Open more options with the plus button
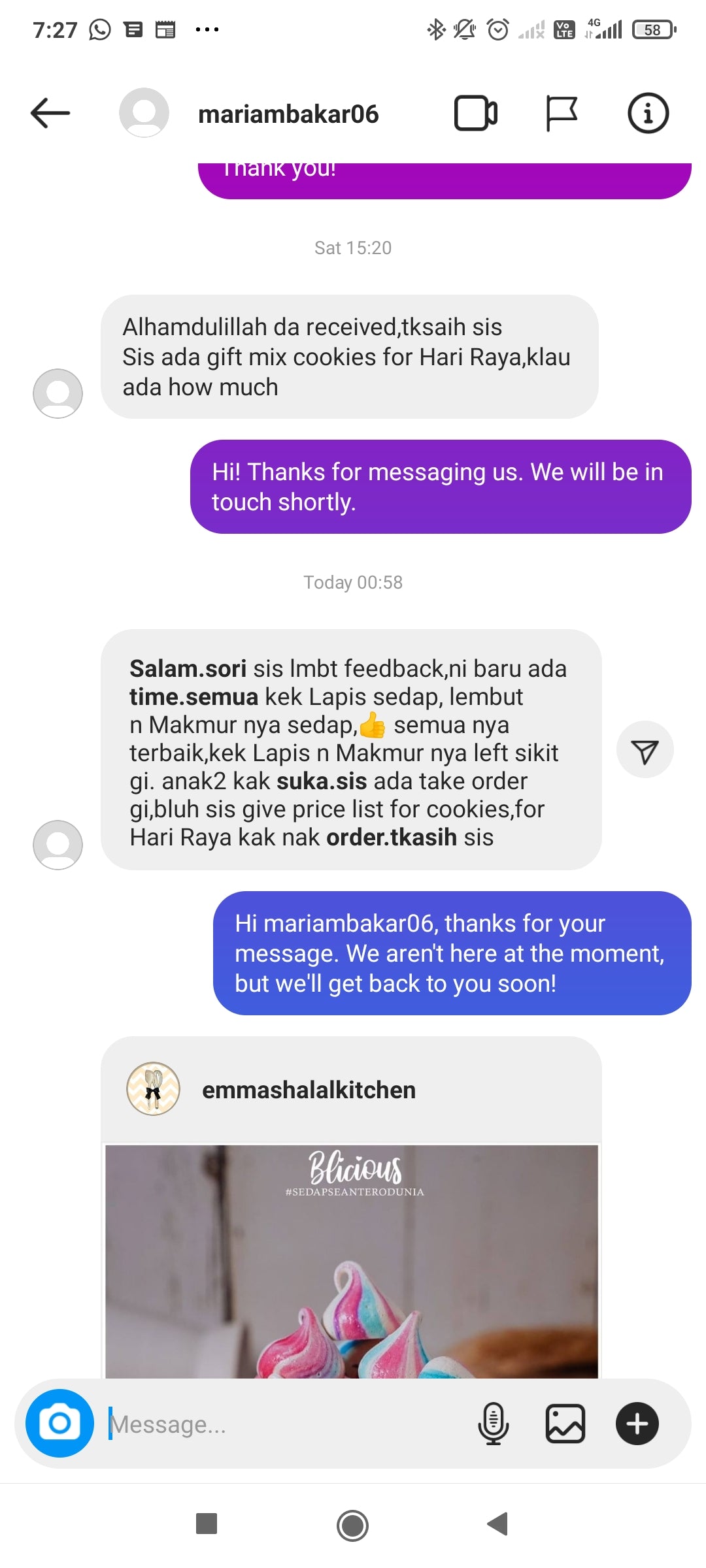 [637, 1424]
